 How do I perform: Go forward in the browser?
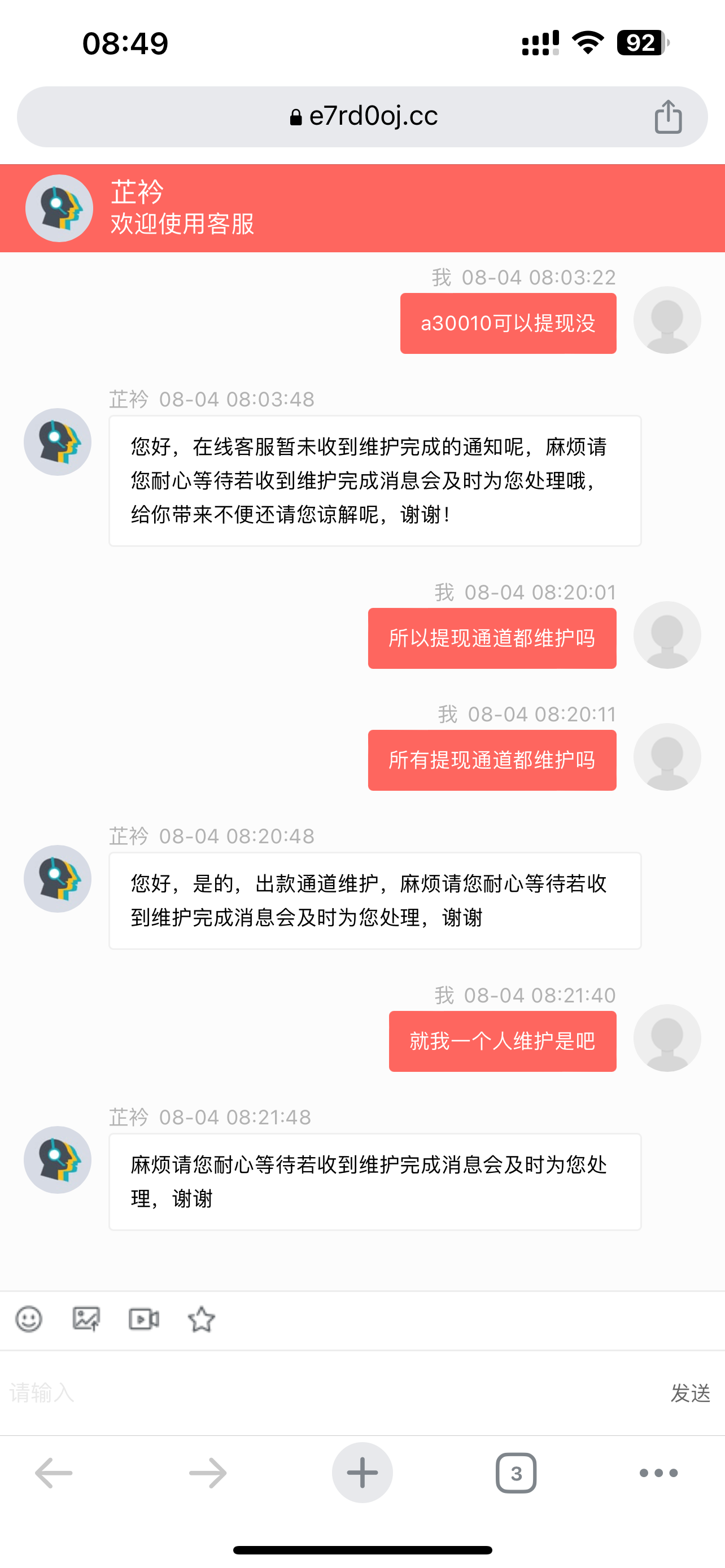pyautogui.click(x=208, y=1473)
